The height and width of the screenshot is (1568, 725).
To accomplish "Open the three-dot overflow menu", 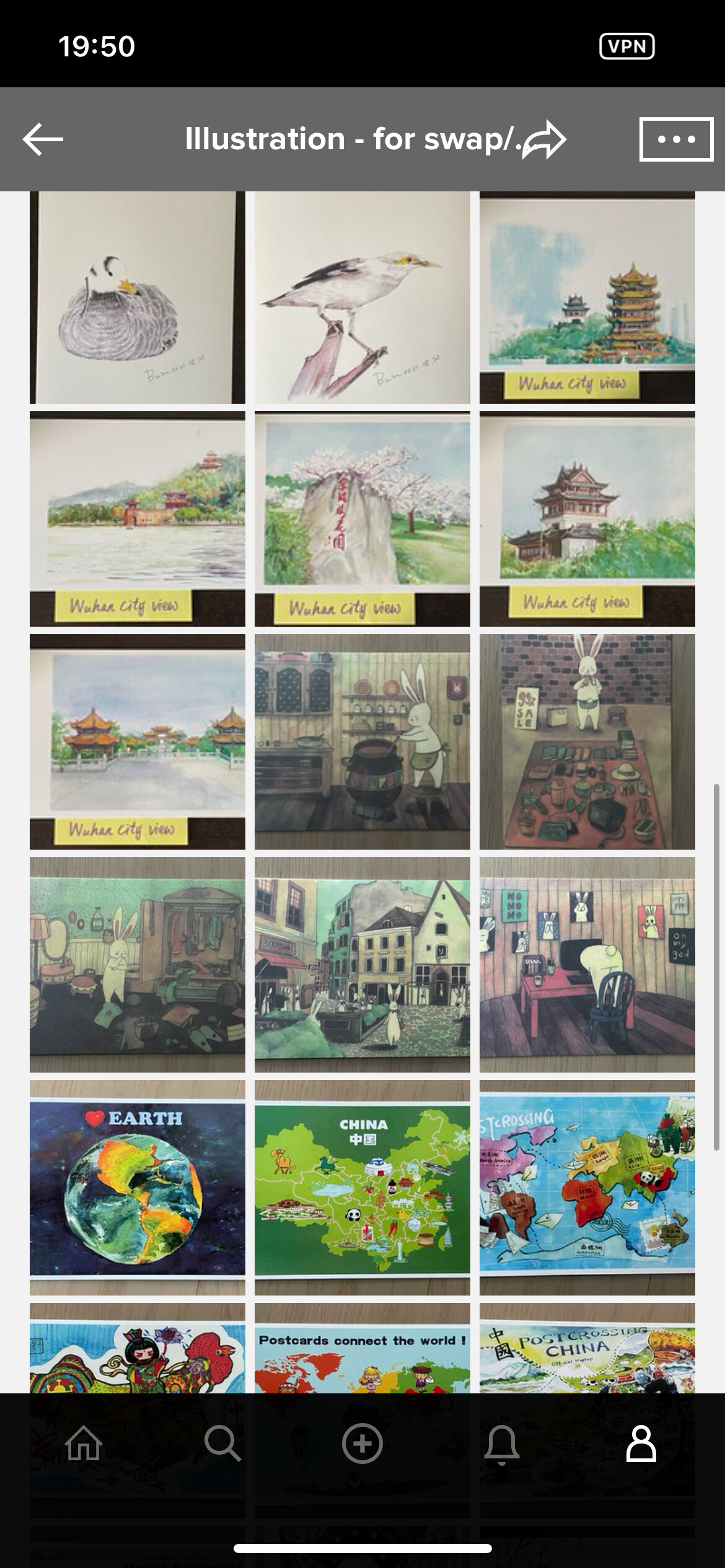I will [675, 139].
